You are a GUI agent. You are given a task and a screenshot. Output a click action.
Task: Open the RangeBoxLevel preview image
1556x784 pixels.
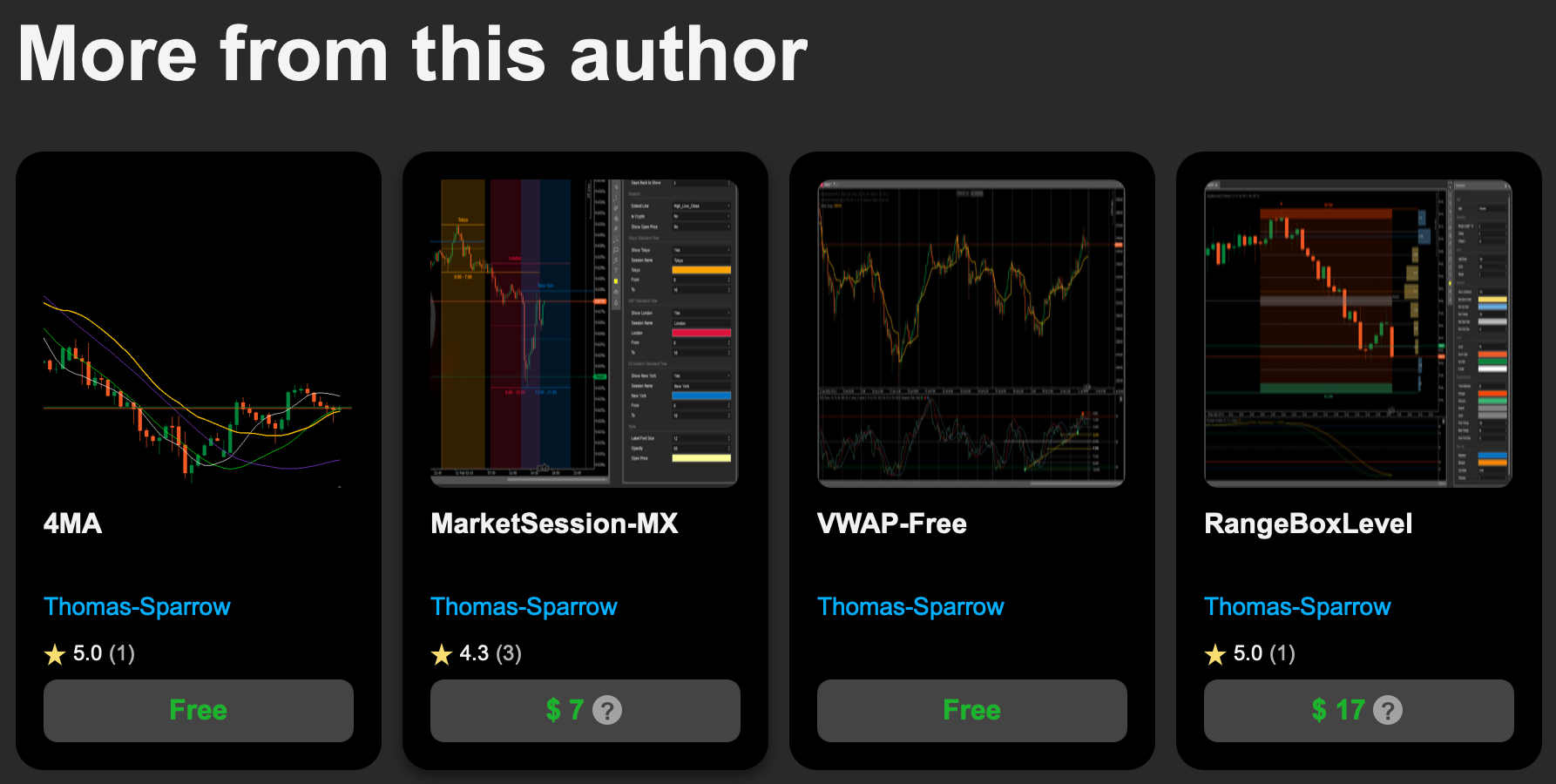1358,333
